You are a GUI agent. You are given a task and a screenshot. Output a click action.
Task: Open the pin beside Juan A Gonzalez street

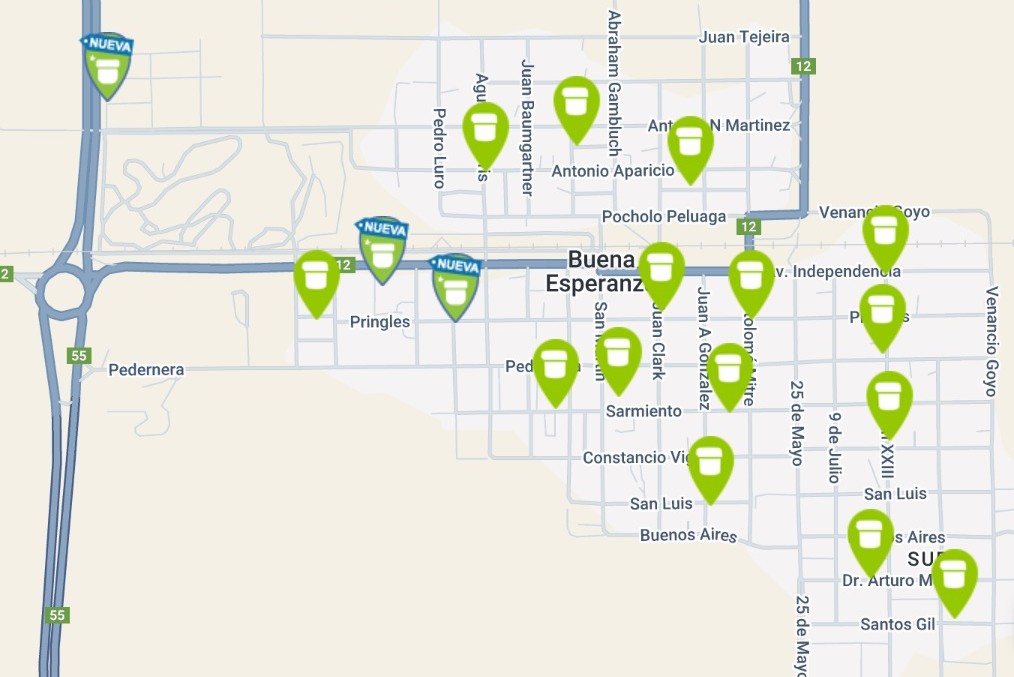point(730,372)
